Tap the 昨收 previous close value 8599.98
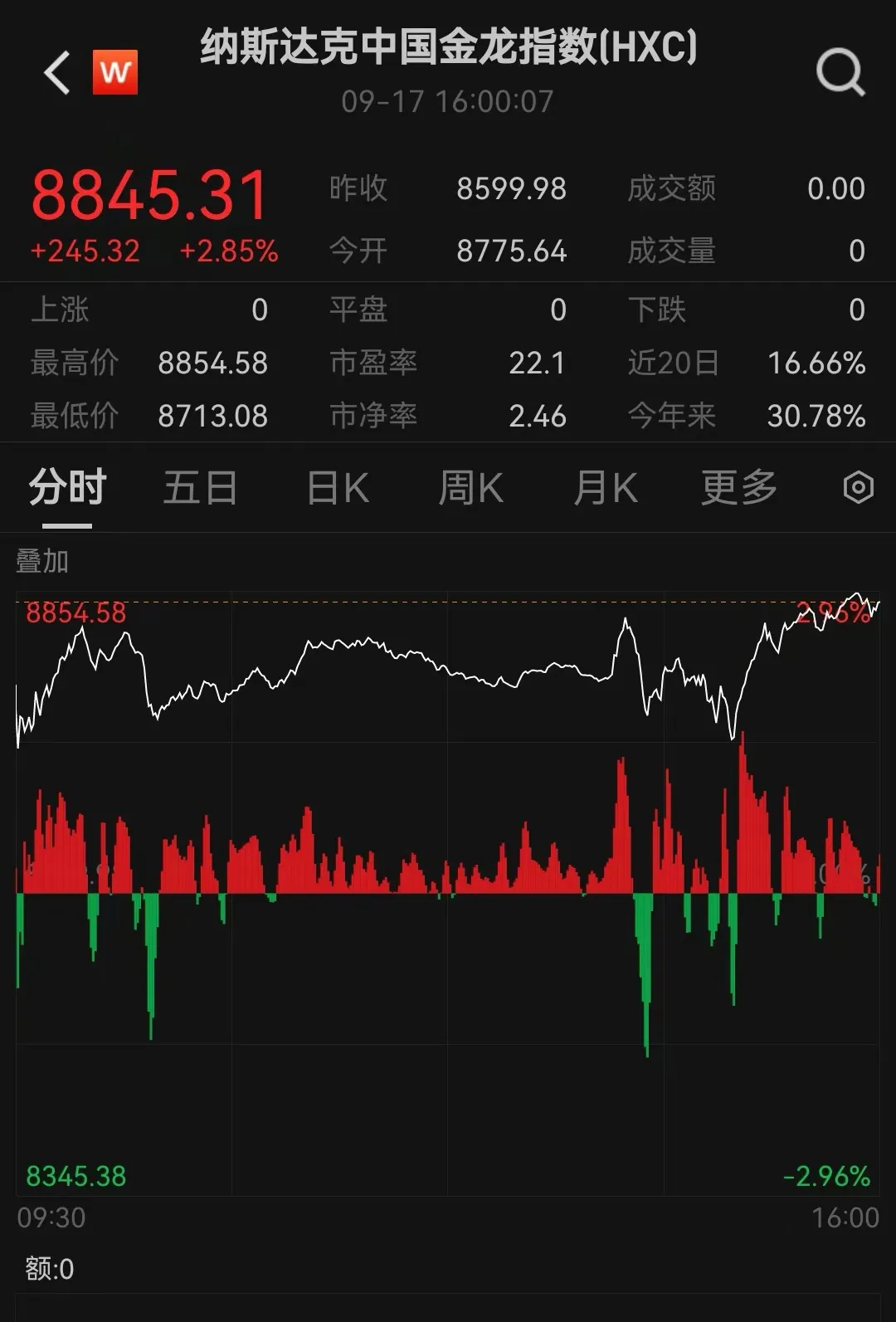The image size is (896, 1322). point(510,188)
